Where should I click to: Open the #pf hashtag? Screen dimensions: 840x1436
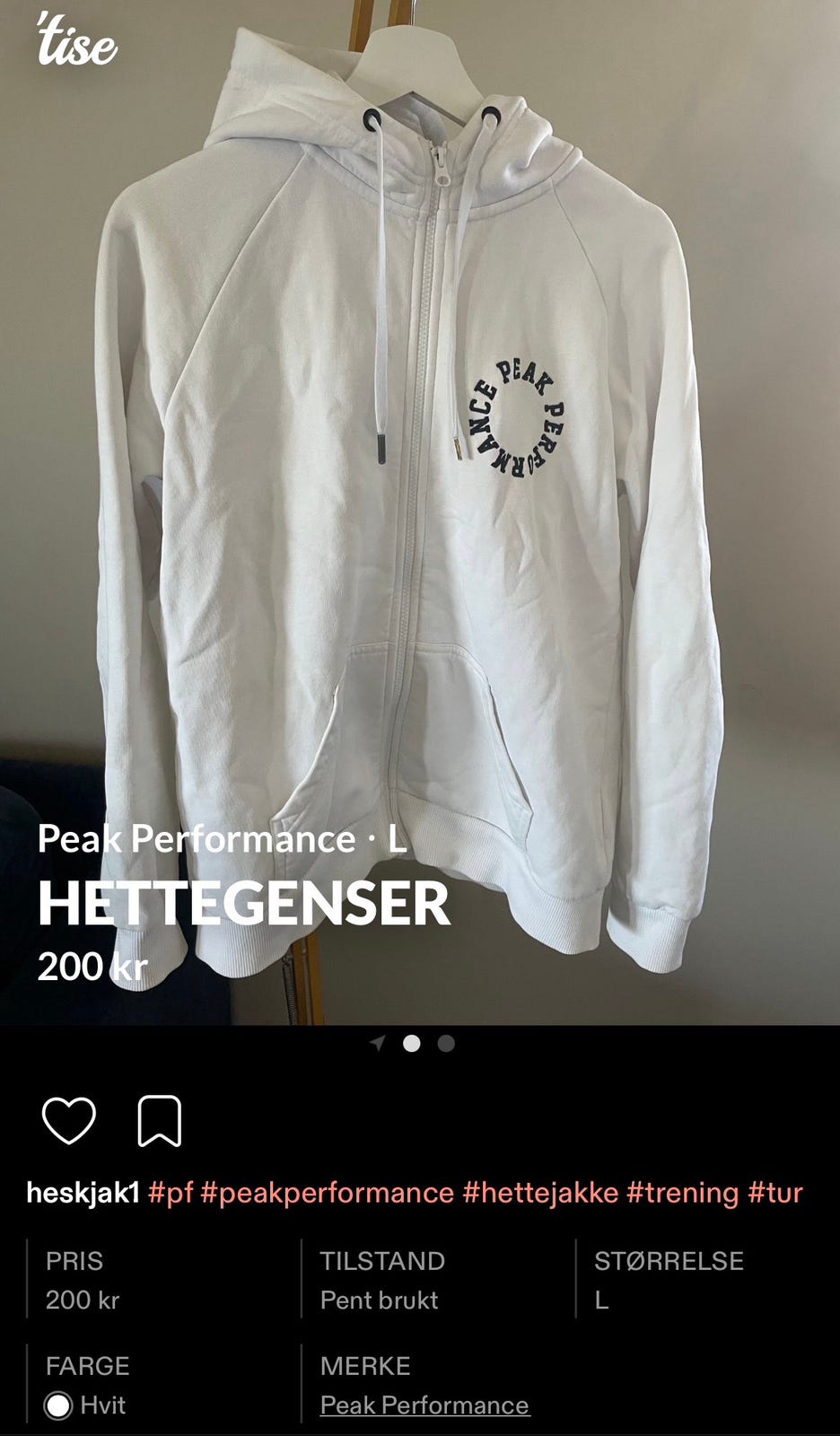pos(171,1193)
